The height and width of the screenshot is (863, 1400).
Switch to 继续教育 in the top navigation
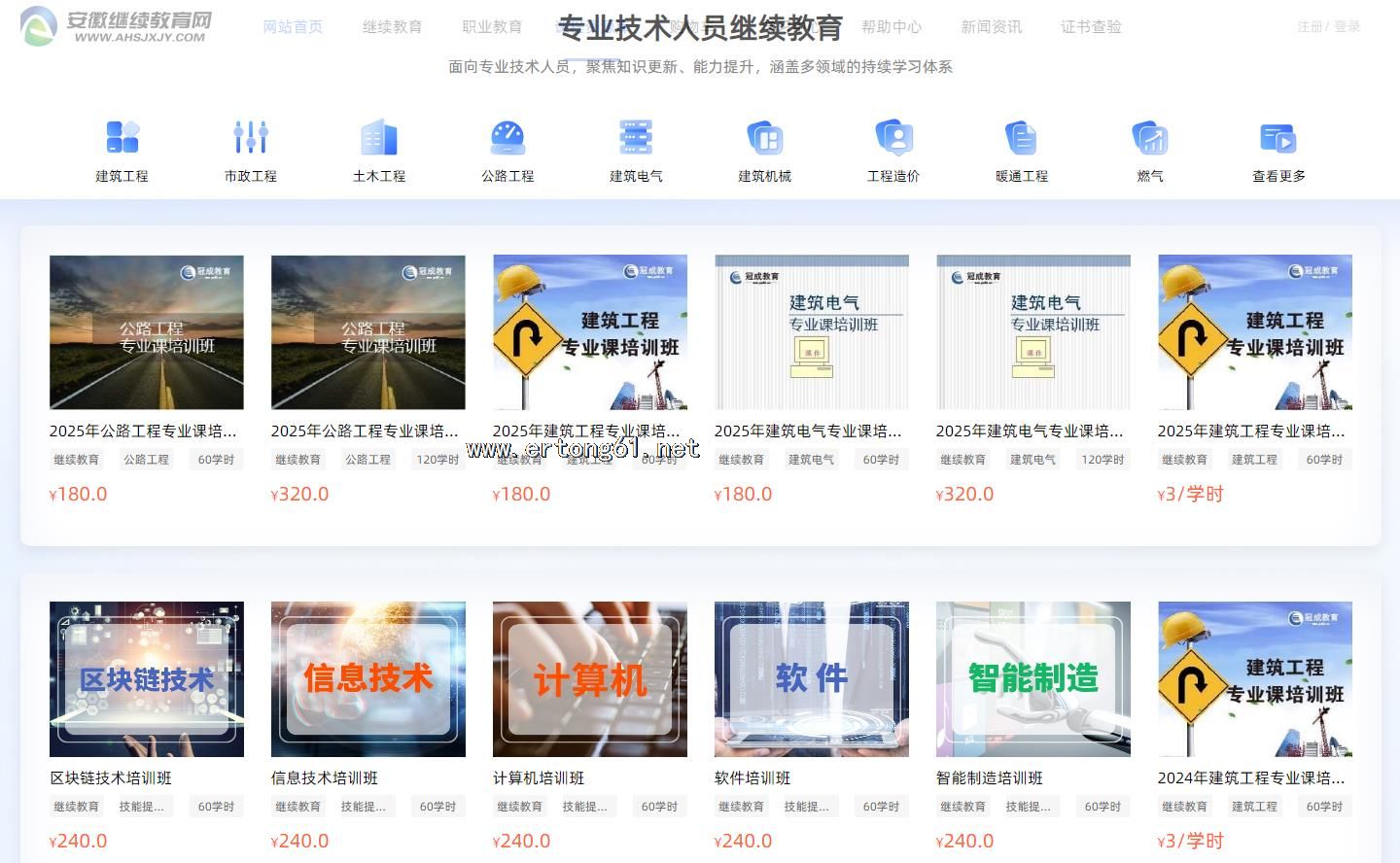click(x=392, y=27)
